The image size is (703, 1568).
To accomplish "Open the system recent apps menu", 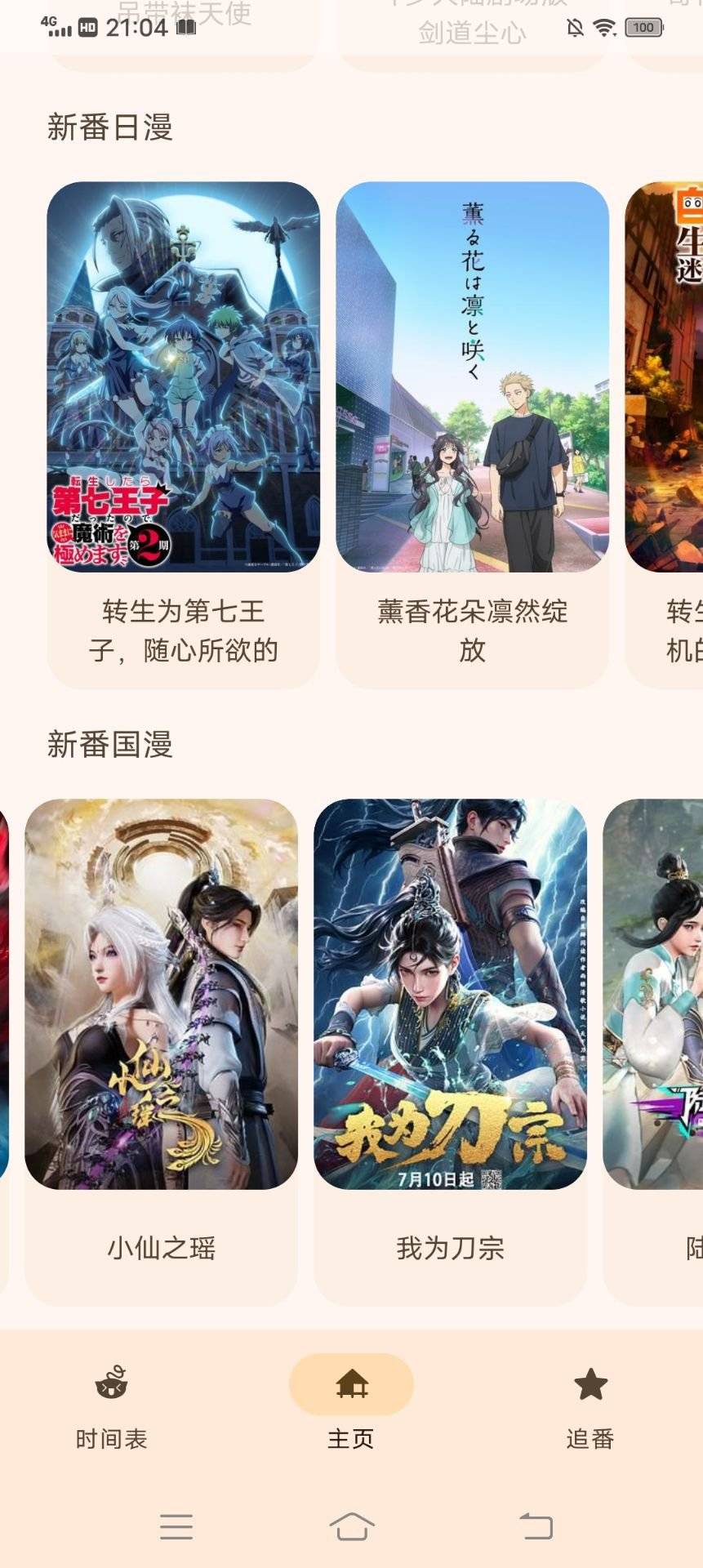I will (x=176, y=1526).
